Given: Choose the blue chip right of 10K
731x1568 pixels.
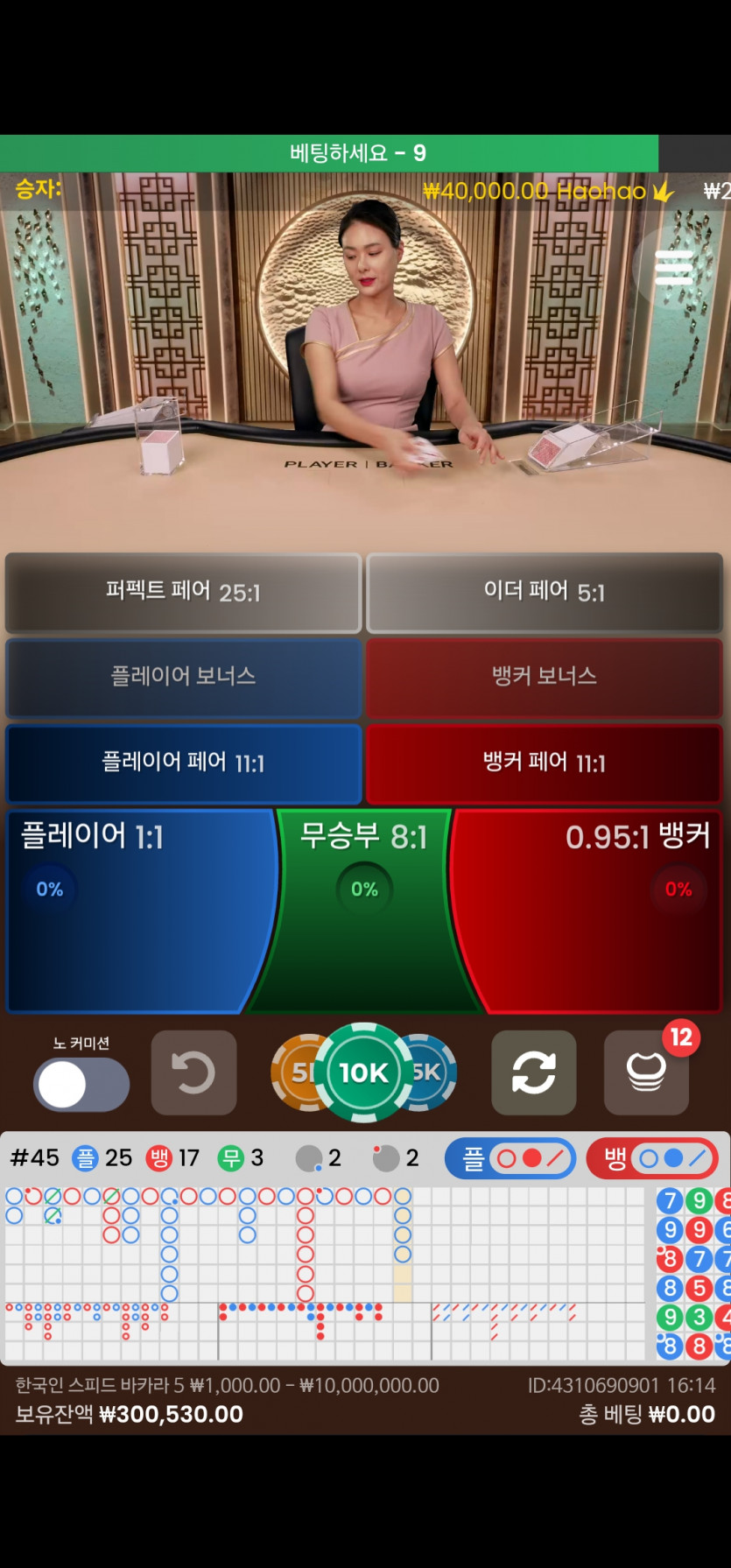Looking at the screenshot, I should [435, 1072].
